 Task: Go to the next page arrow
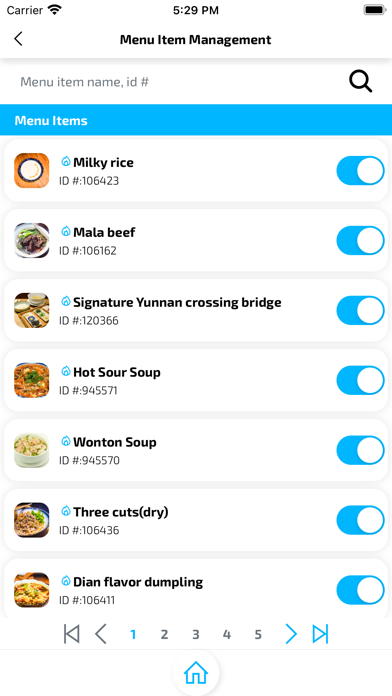[x=291, y=634]
